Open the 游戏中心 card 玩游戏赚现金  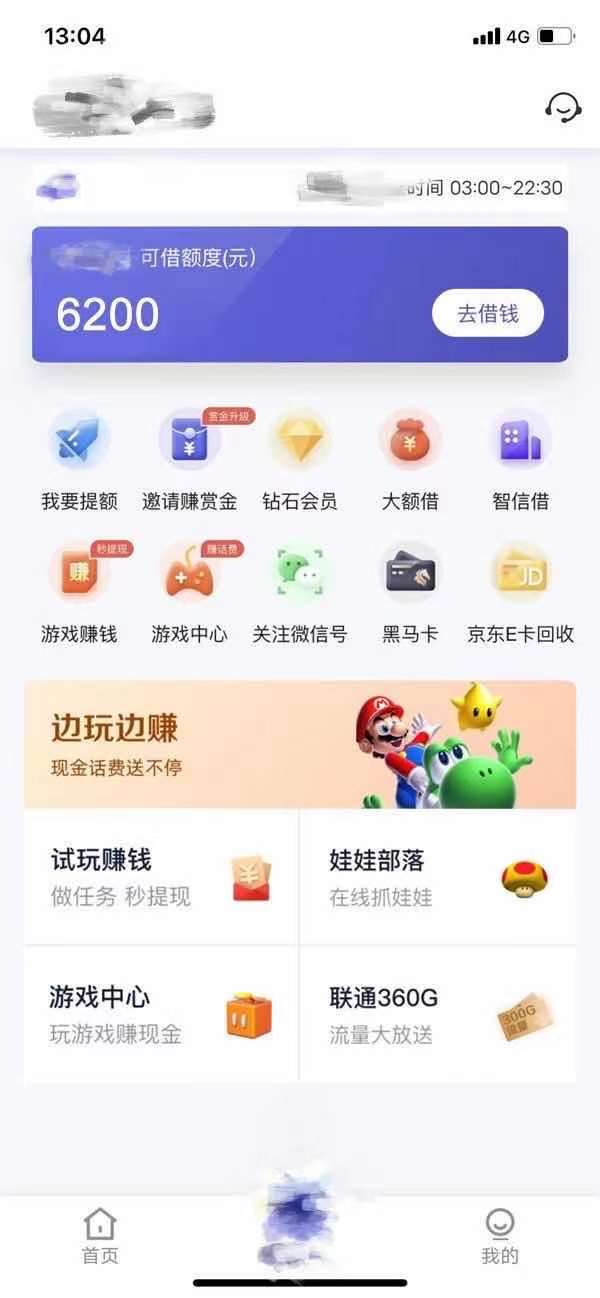(x=160, y=1014)
